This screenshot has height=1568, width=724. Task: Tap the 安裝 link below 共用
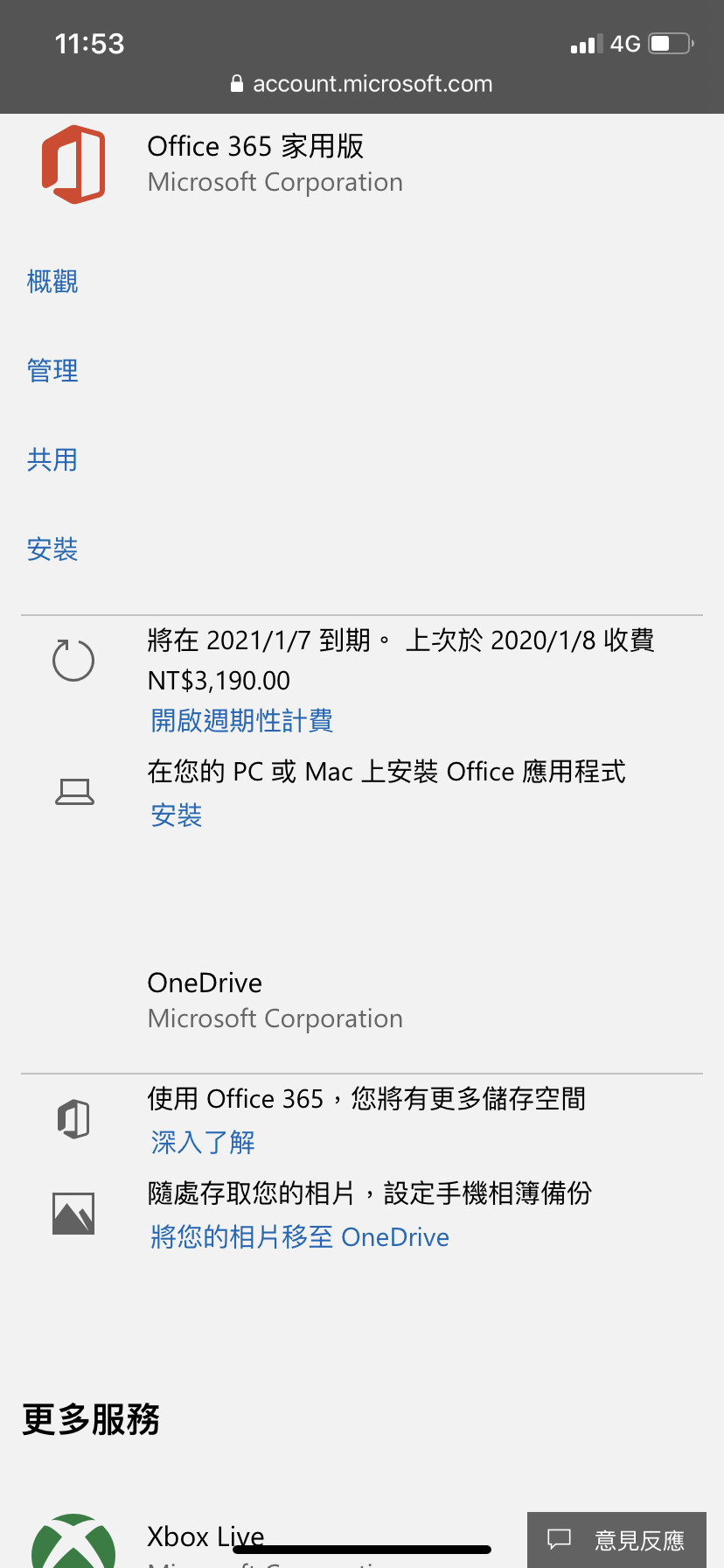(52, 549)
